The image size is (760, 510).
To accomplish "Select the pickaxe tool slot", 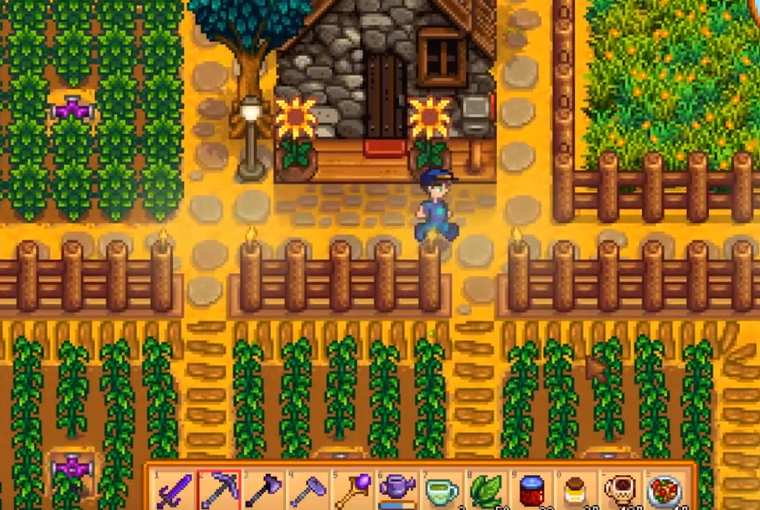I will [x=218, y=491].
